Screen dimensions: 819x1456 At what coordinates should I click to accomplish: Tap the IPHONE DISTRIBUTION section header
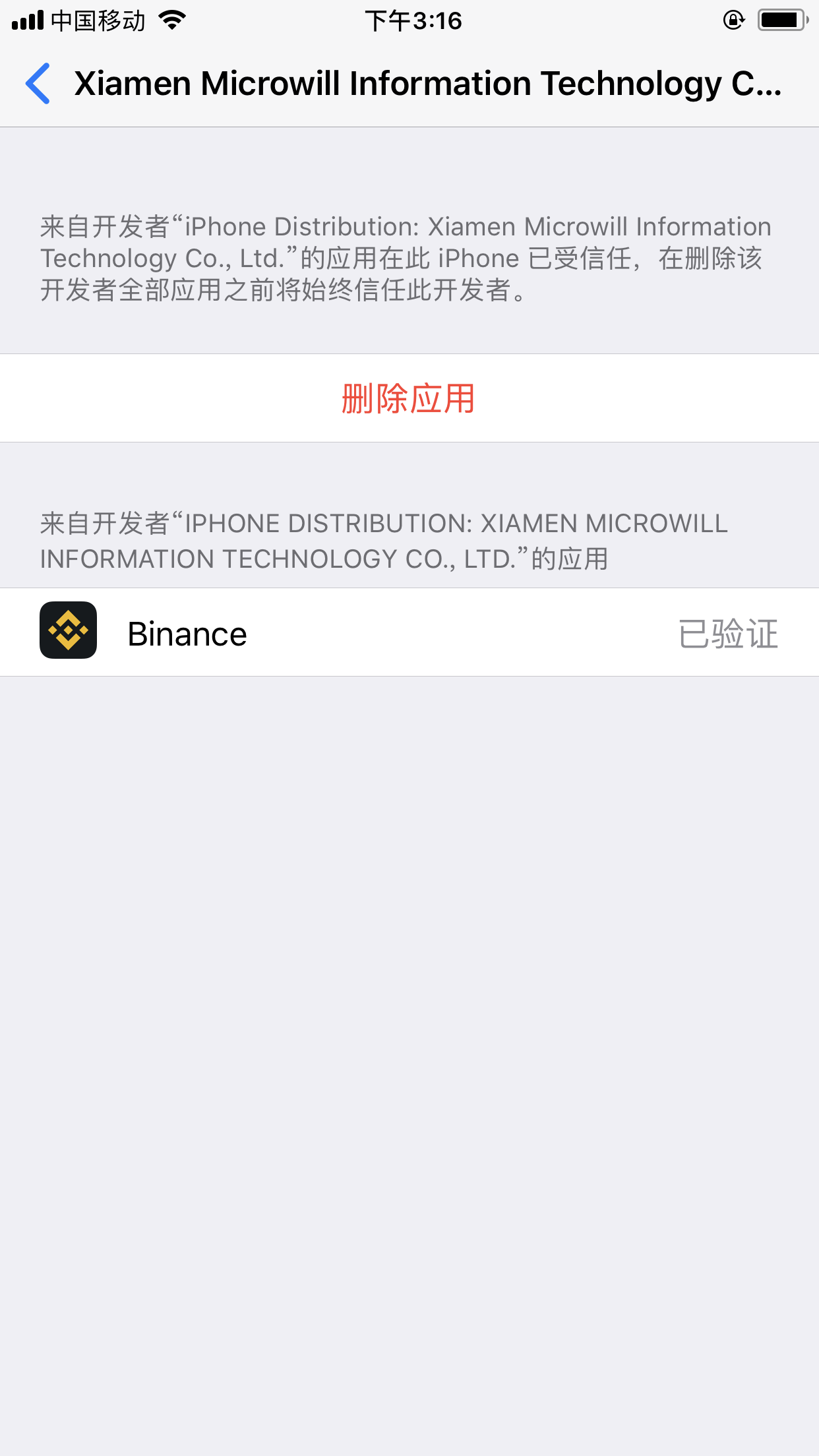[382, 541]
